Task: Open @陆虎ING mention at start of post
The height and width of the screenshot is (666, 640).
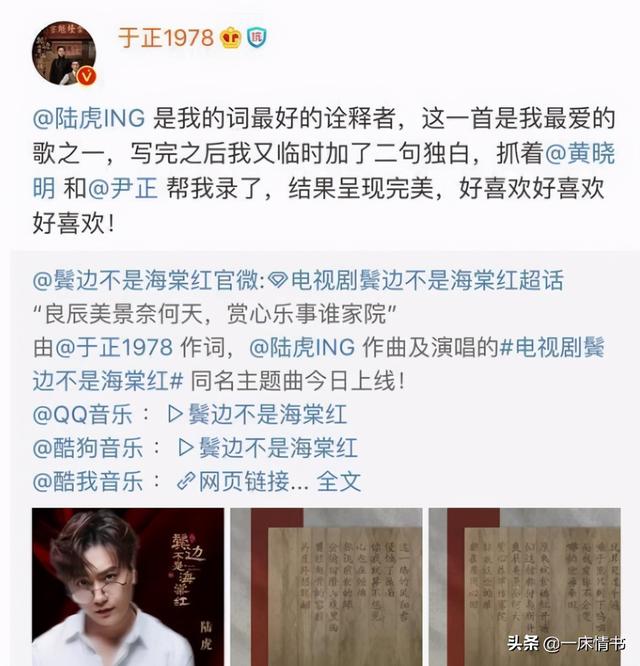Action: pyautogui.click(x=91, y=118)
